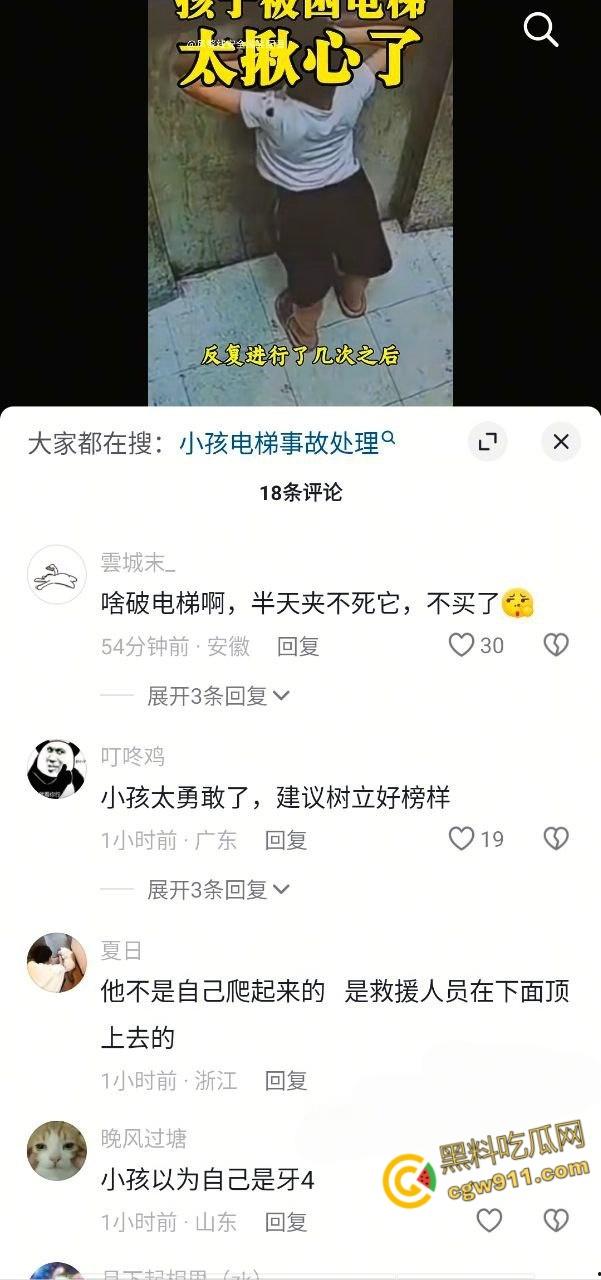Expand the comments panel to full screen
Viewport: 601px width, 1280px height.
(x=487, y=442)
